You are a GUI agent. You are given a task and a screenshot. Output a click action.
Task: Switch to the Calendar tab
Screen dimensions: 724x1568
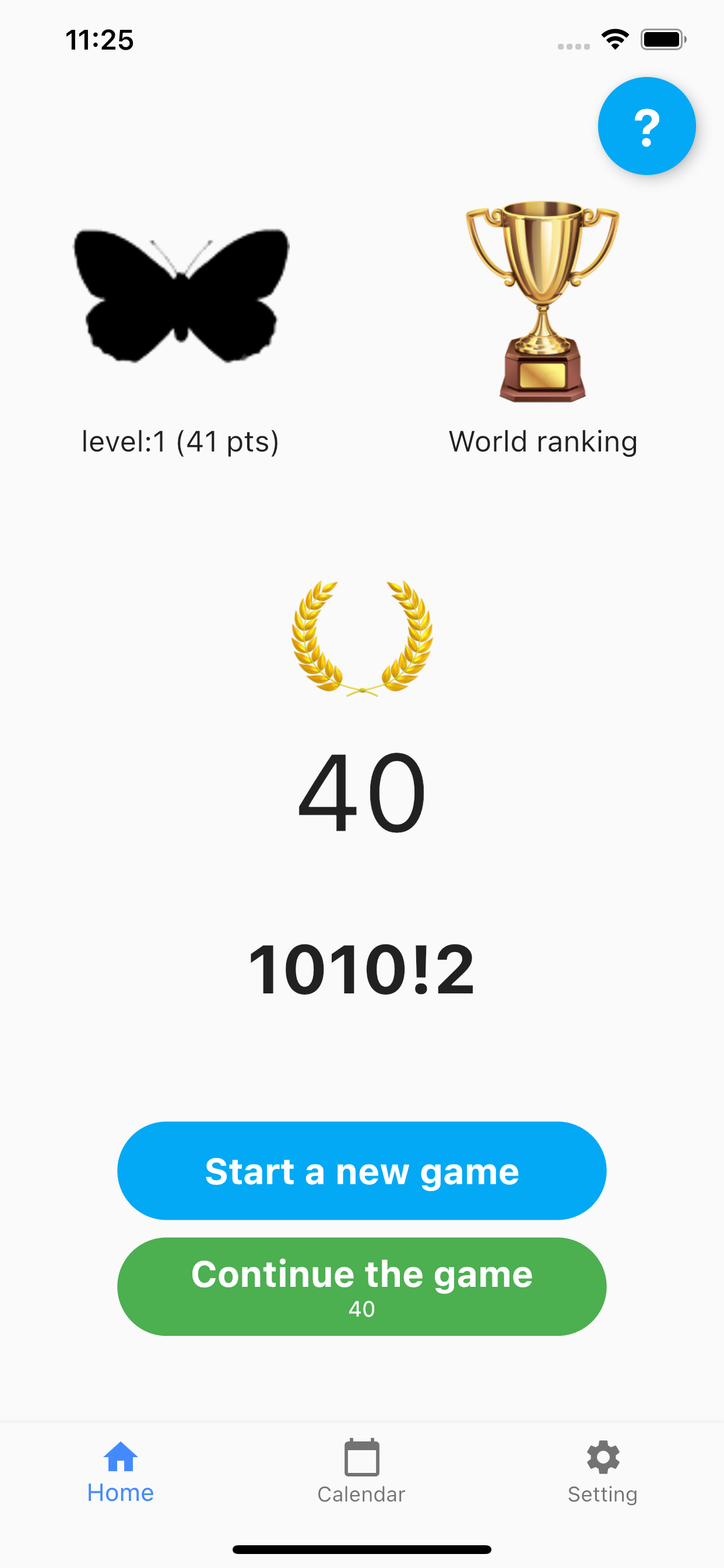361,1473
